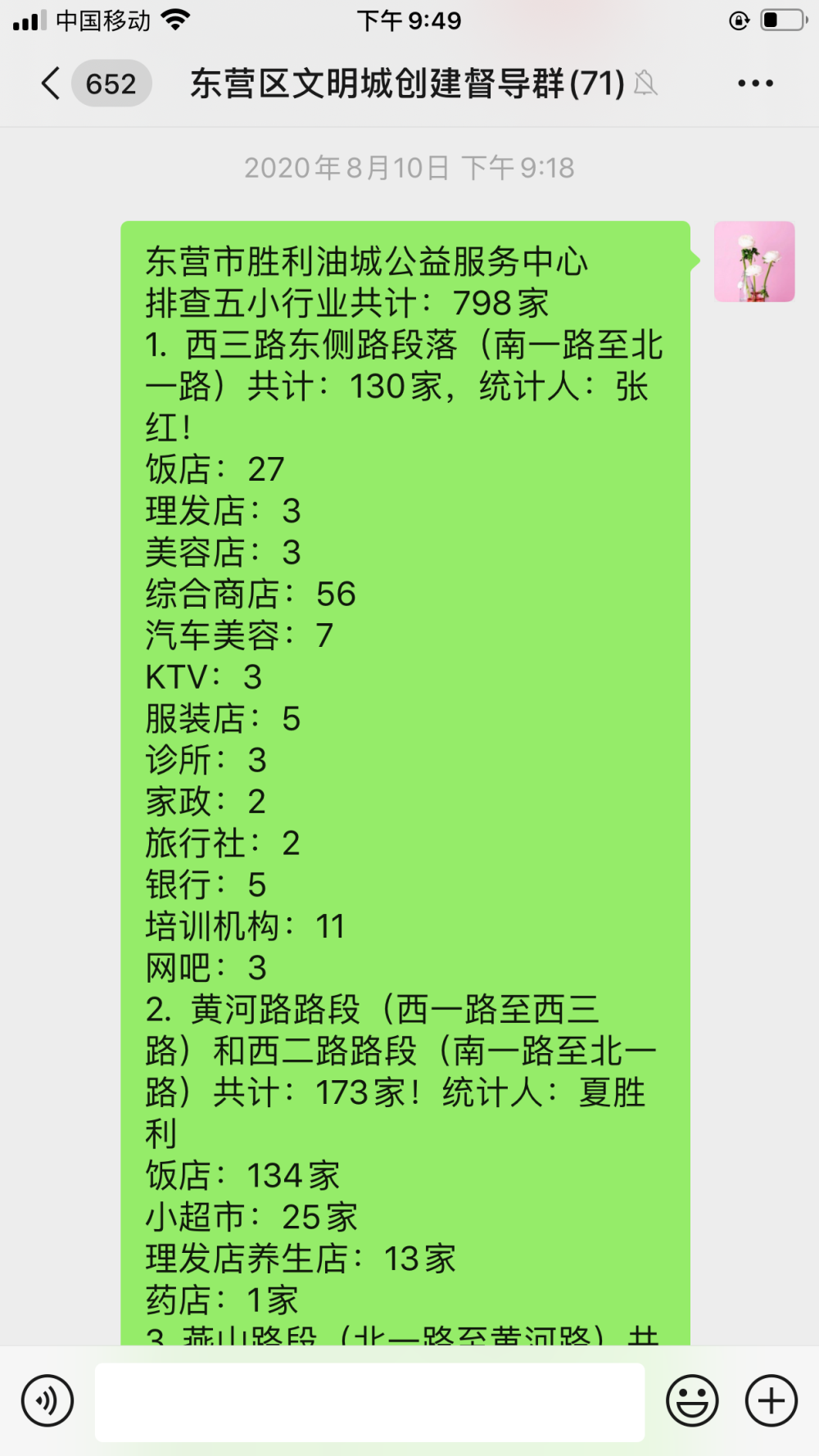Open the plus attachments menu
The width and height of the screenshot is (819, 1456).
coord(771,1400)
